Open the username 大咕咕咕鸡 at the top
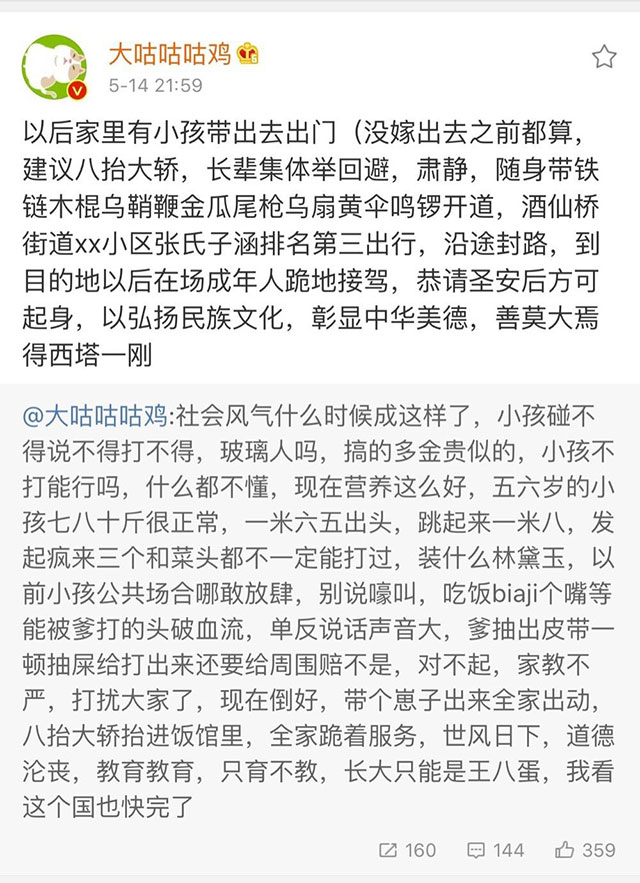 point(169,54)
